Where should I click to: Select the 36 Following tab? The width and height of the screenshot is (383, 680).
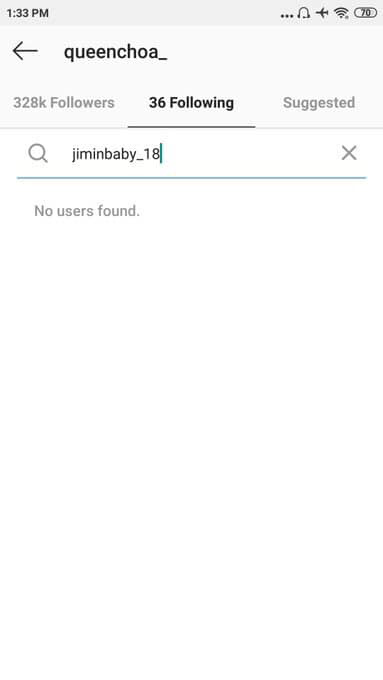click(191, 103)
